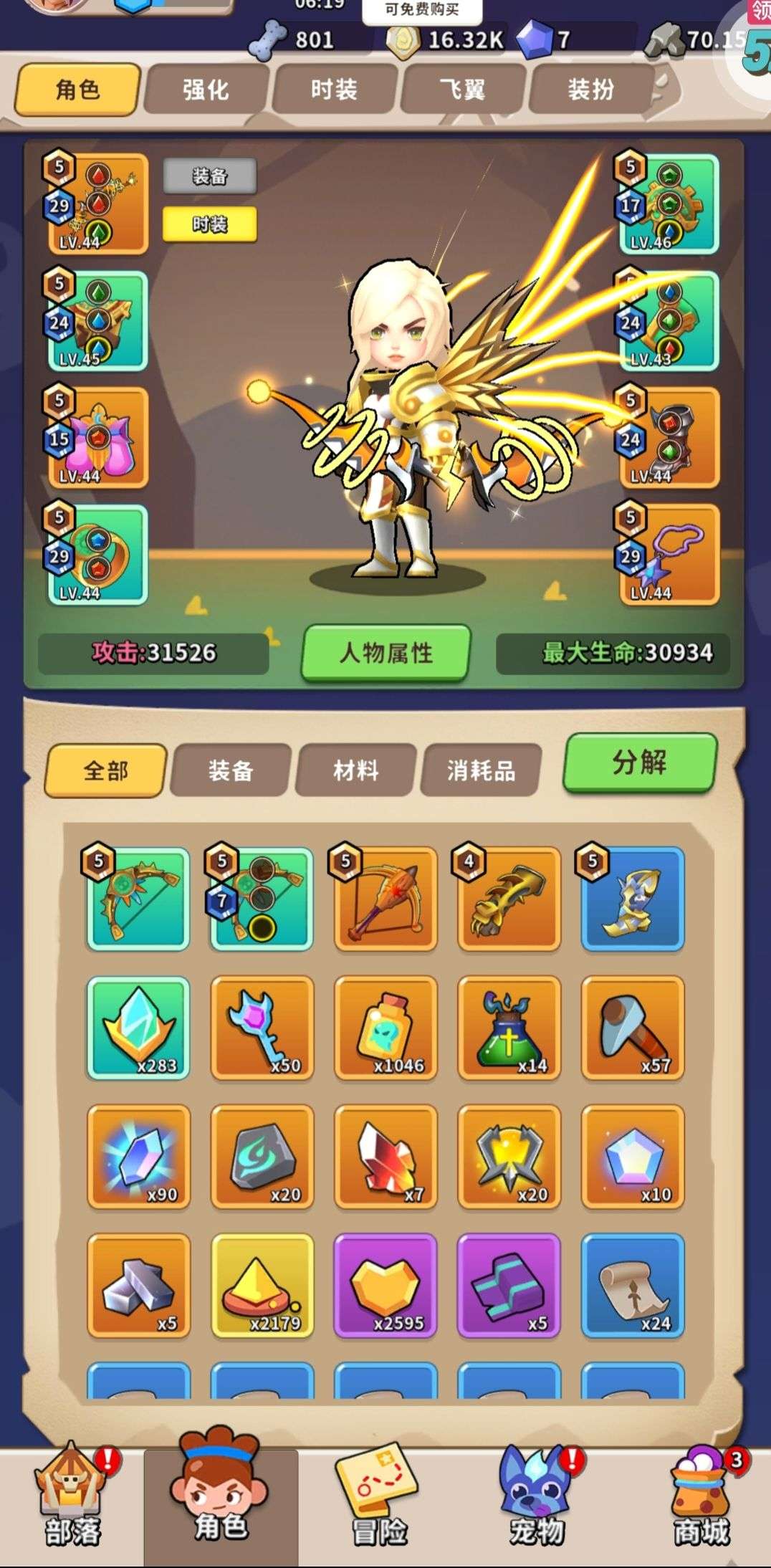This screenshot has height=1568, width=771.
Task: Select the potion item with x1046
Action: tap(385, 1027)
